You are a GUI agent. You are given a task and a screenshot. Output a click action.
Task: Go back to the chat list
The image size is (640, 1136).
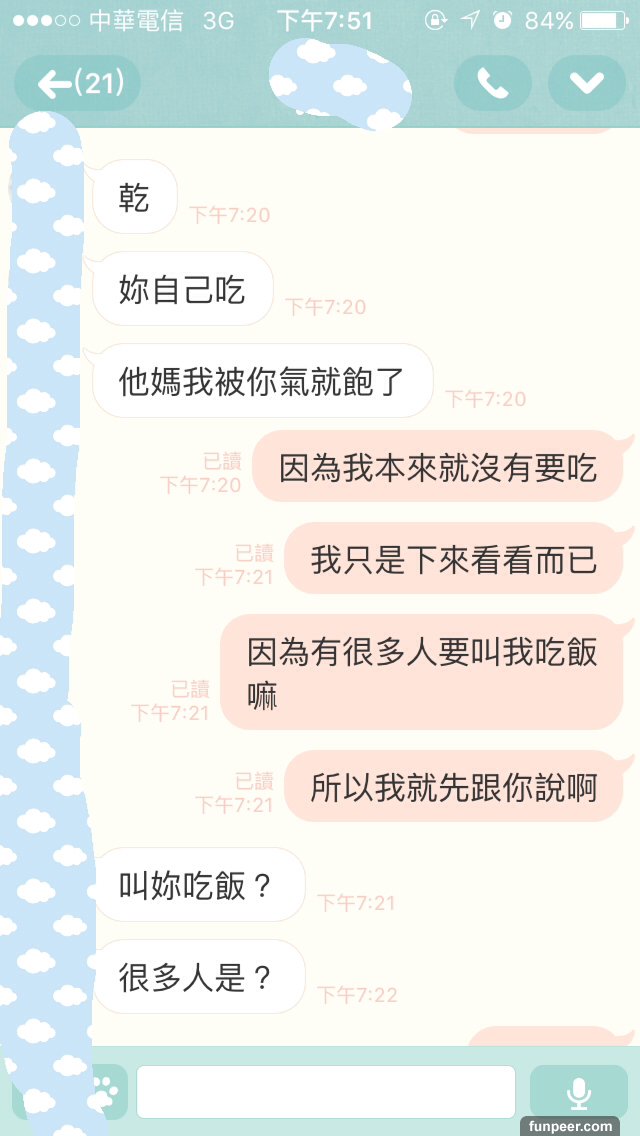(x=76, y=84)
